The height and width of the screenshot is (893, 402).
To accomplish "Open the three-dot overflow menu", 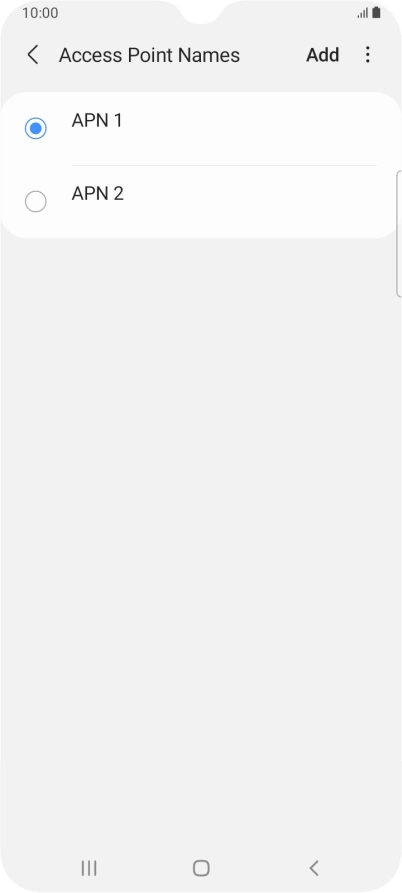I will click(368, 55).
